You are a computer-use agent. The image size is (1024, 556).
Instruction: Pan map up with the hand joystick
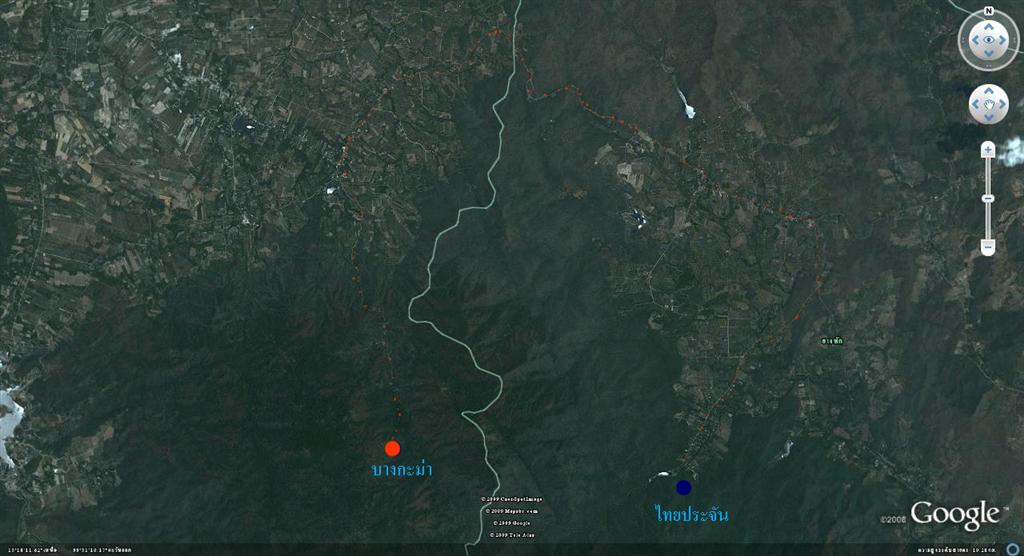coord(988,91)
